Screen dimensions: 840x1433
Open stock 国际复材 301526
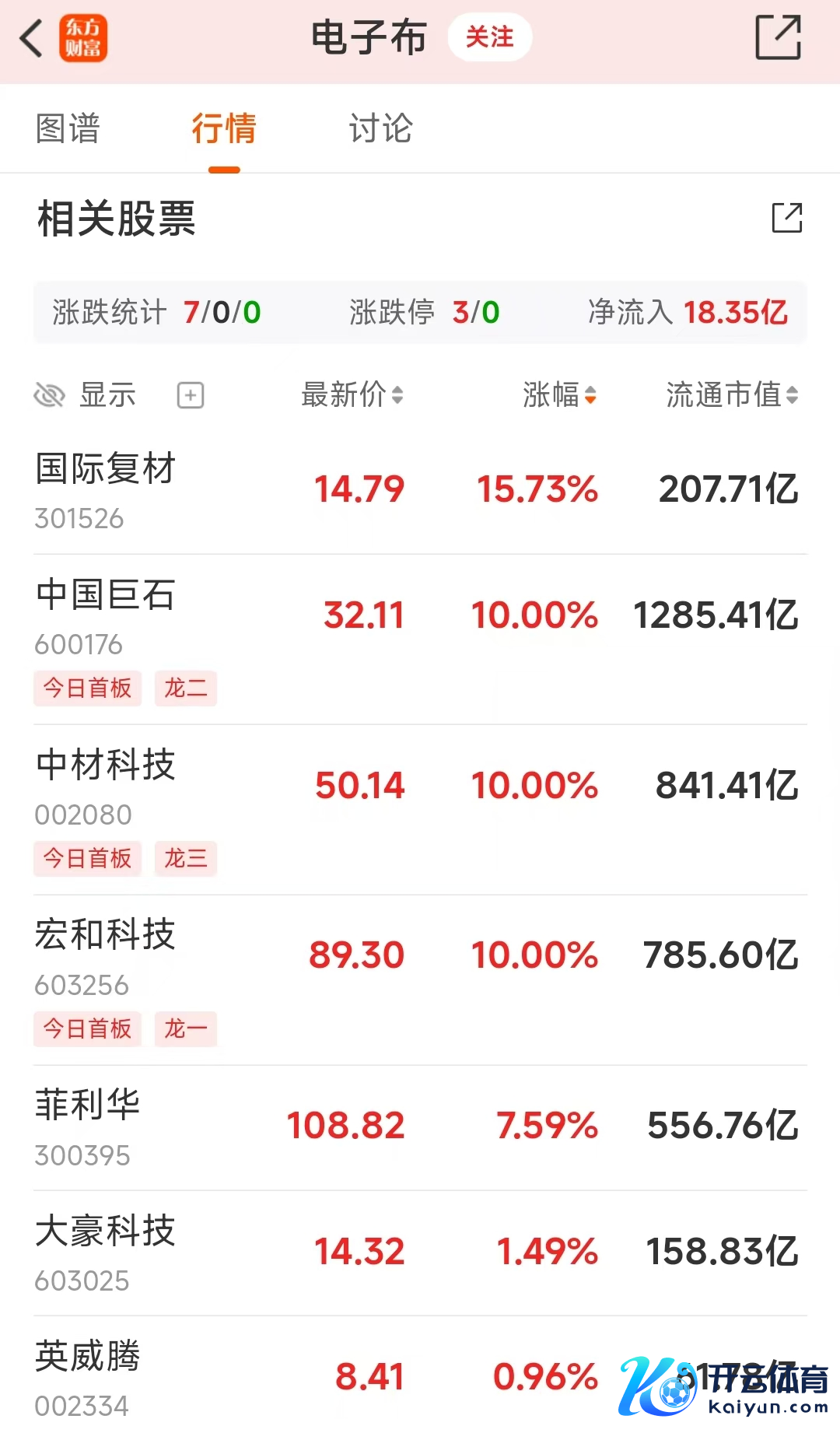(x=106, y=490)
